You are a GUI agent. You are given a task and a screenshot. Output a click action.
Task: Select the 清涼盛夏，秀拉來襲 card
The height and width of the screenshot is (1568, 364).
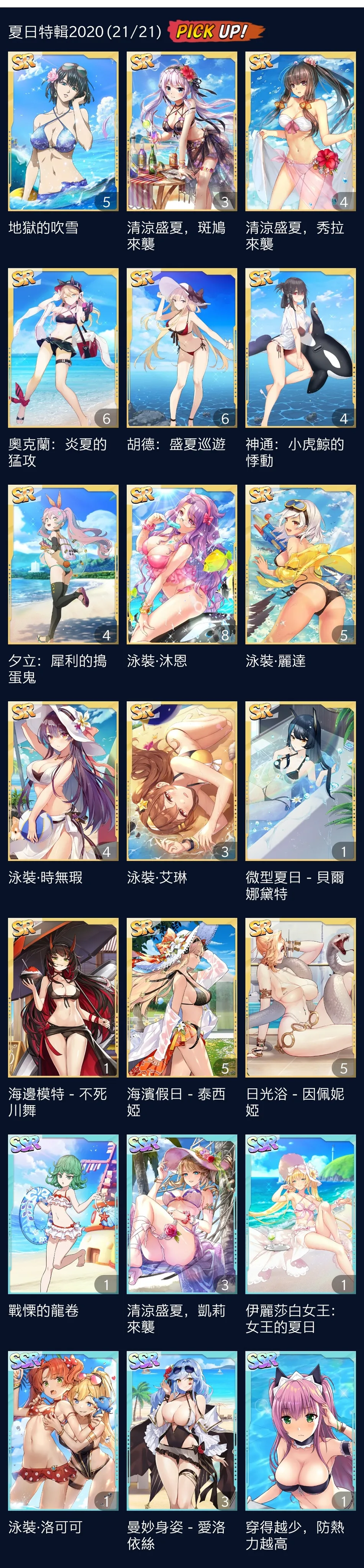[x=300, y=131]
